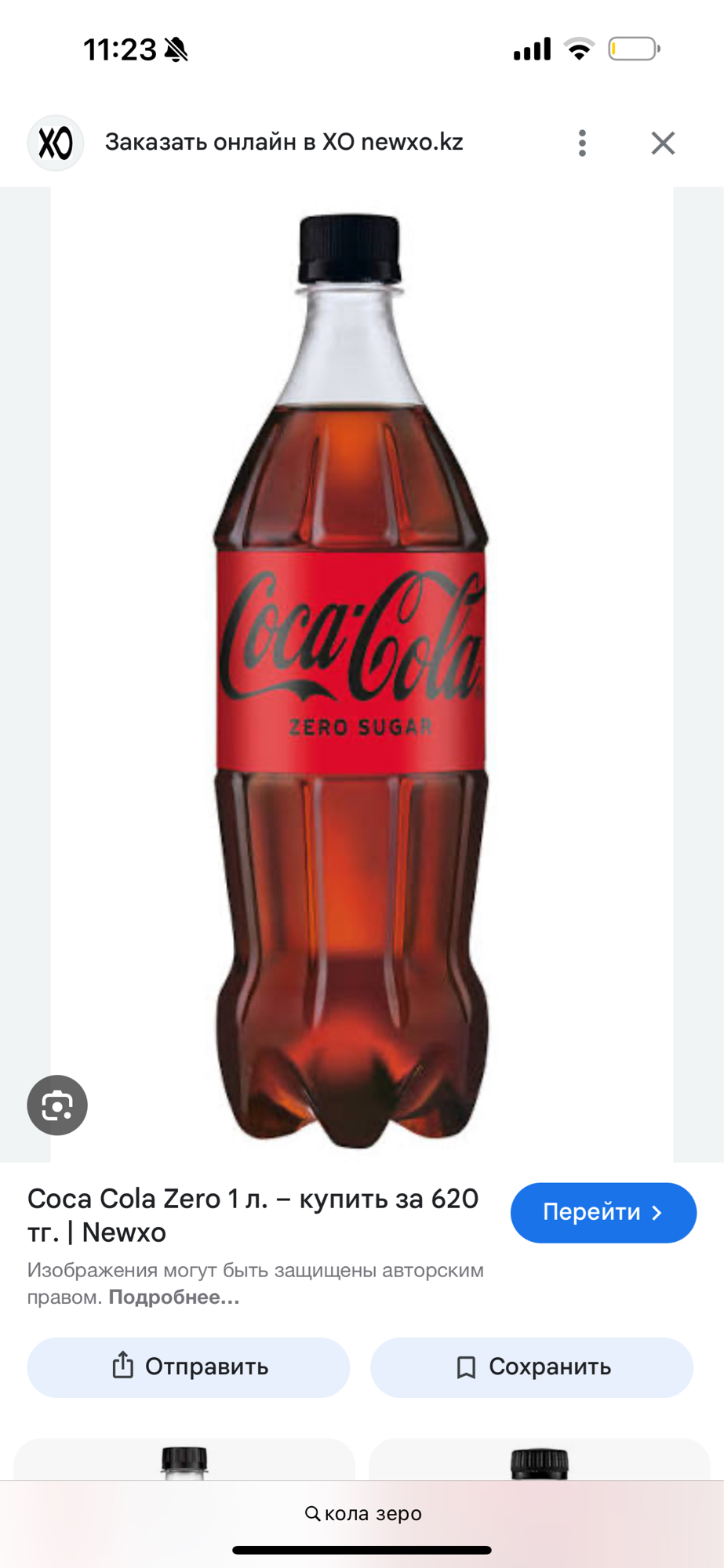Open the three-dot overflow menu

pyautogui.click(x=582, y=143)
